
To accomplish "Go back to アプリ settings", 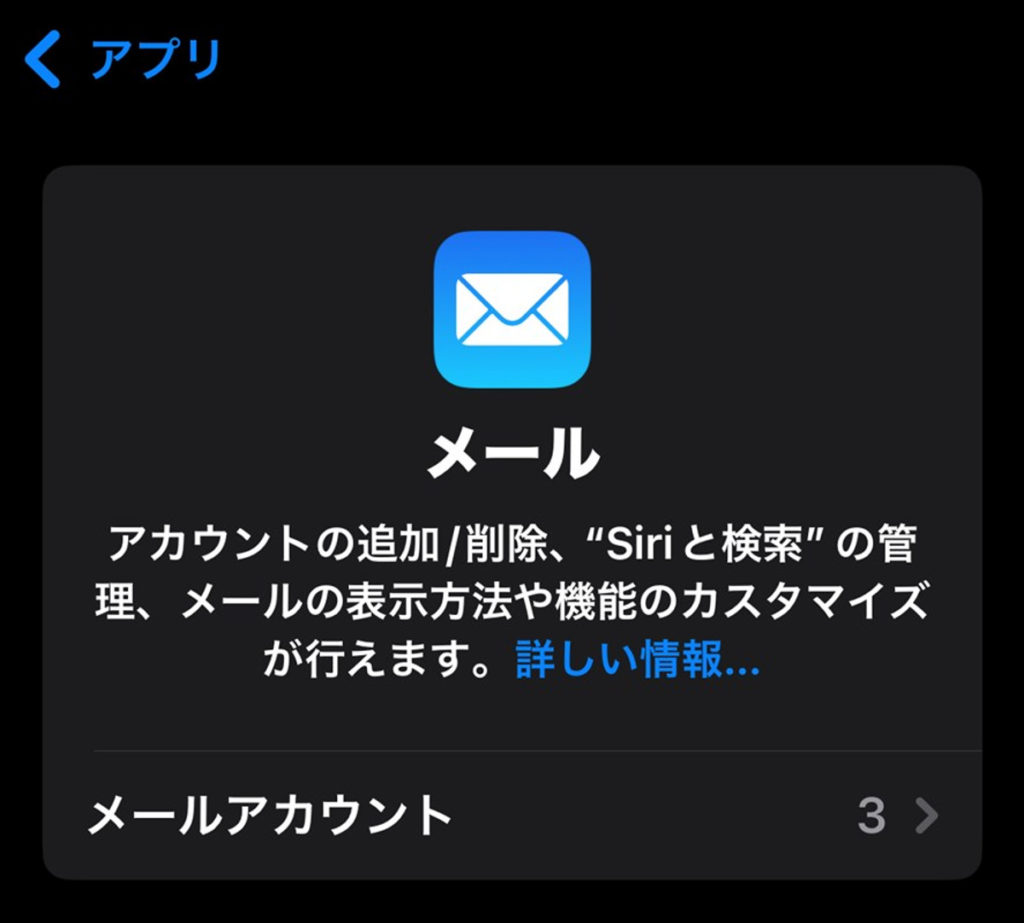I will click(x=122, y=60).
